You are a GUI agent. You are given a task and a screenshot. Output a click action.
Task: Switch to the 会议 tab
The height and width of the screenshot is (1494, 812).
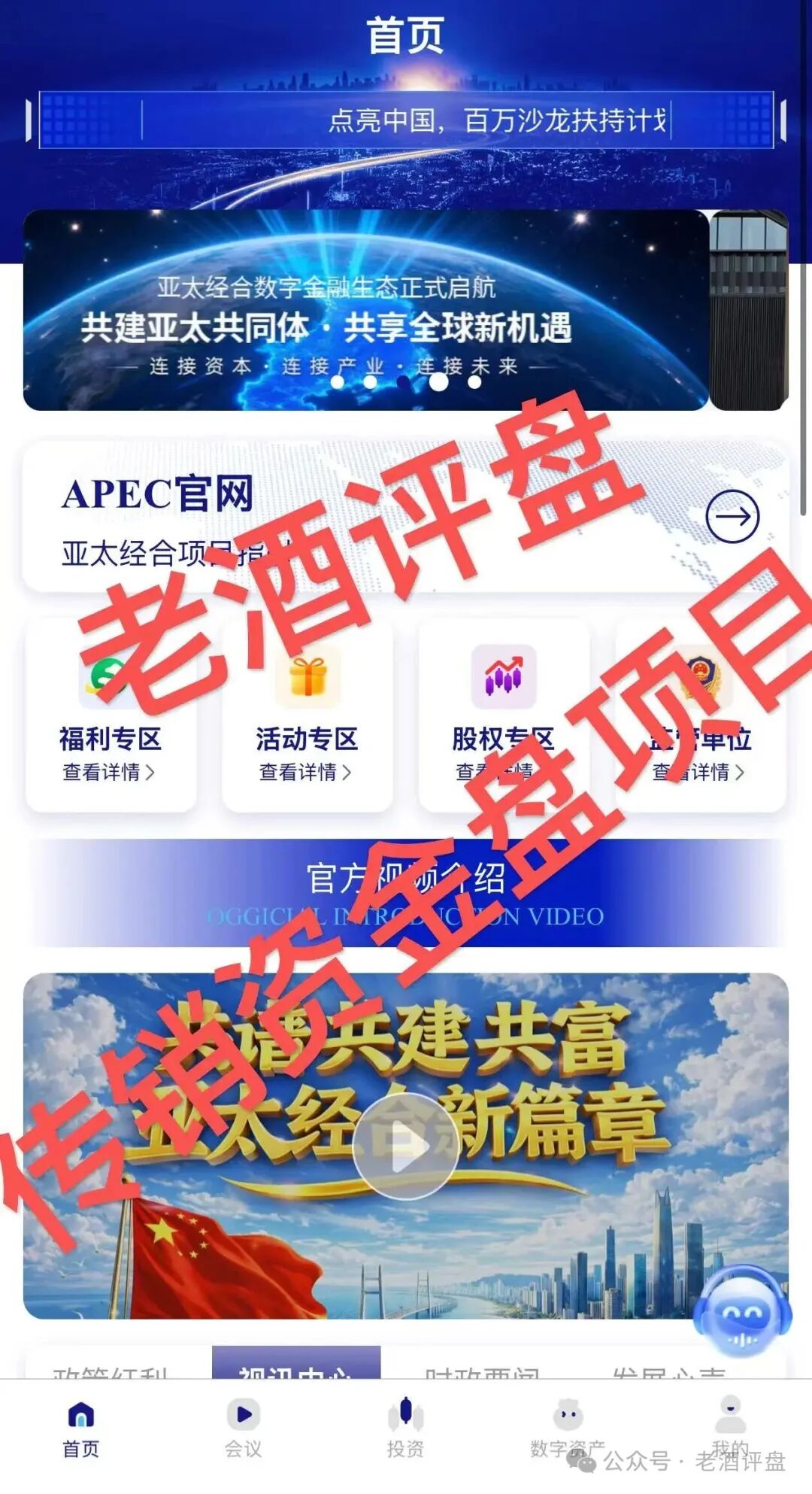tap(244, 1429)
